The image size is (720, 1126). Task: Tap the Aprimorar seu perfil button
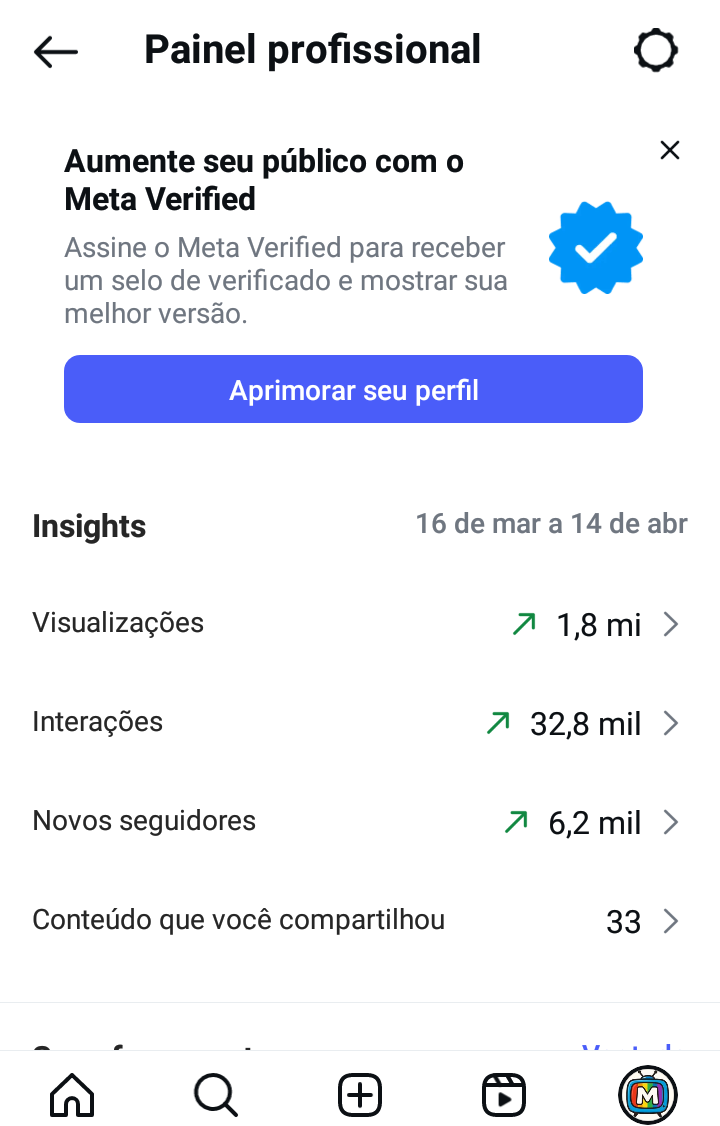(353, 389)
